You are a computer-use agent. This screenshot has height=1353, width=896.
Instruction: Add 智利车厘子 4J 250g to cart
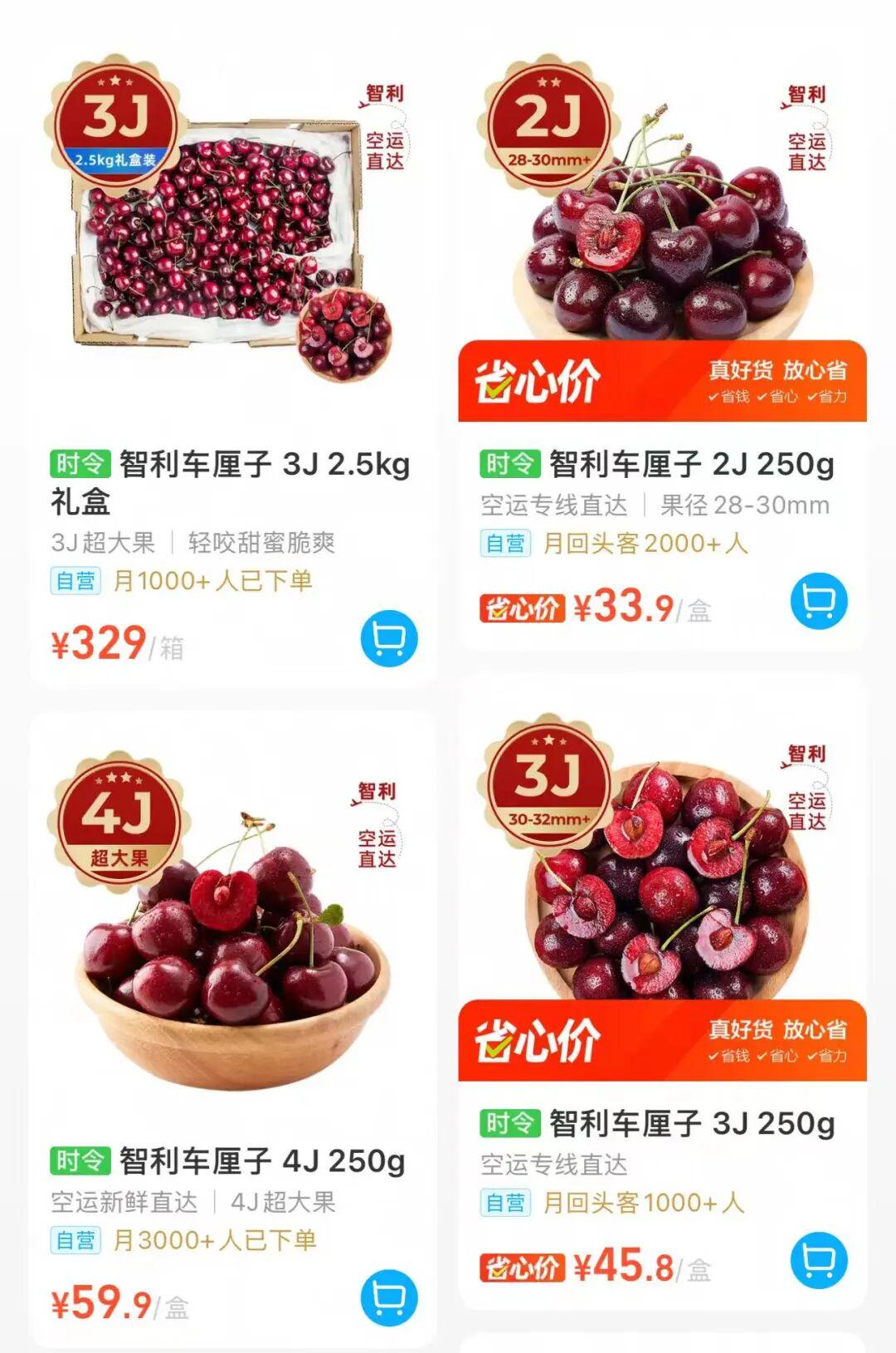point(389,1297)
